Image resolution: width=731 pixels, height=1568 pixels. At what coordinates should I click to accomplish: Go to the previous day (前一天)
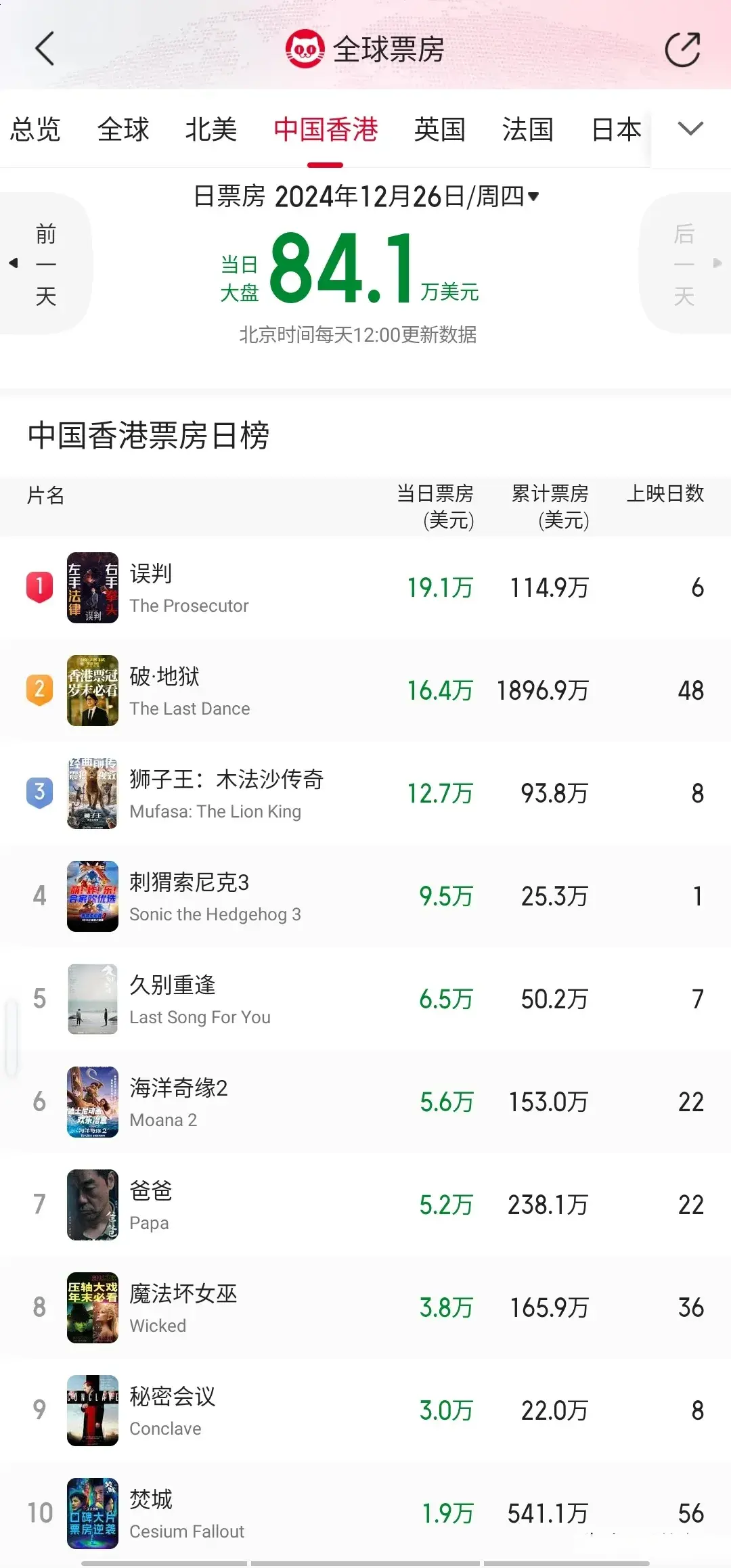coord(45,263)
